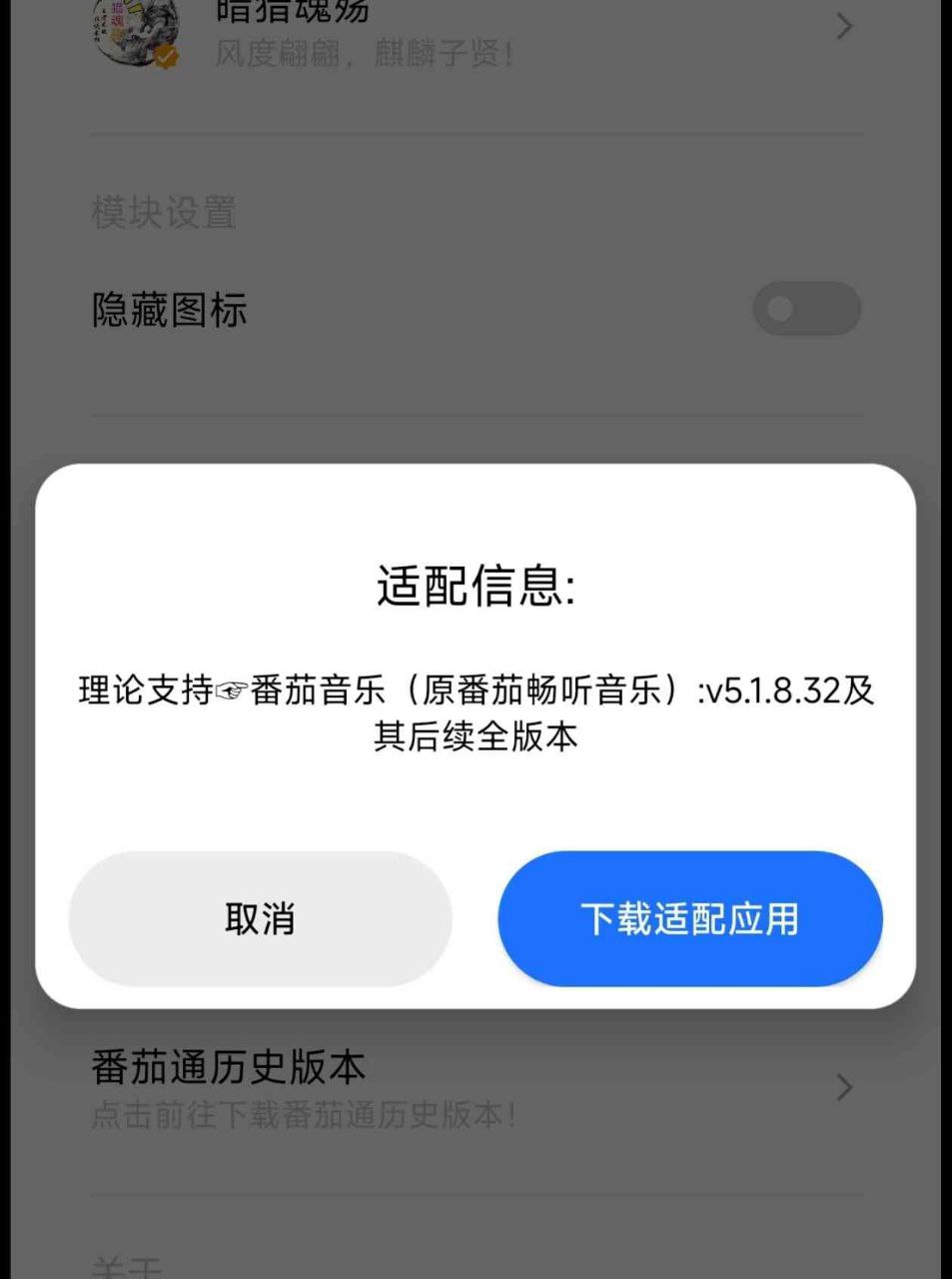Tap 下载适配应用 to download the adapted app
Screen dimensions: 952x1279
690,918
